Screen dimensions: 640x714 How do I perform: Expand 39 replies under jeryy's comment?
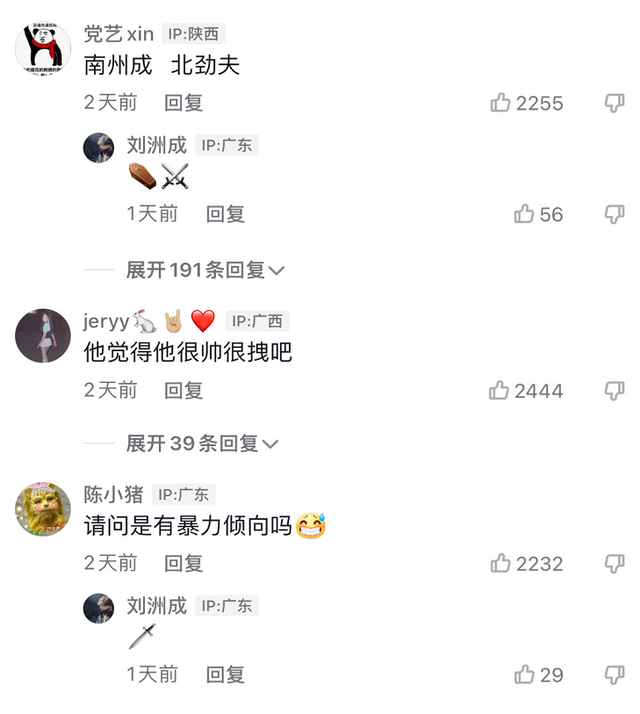click(201, 443)
